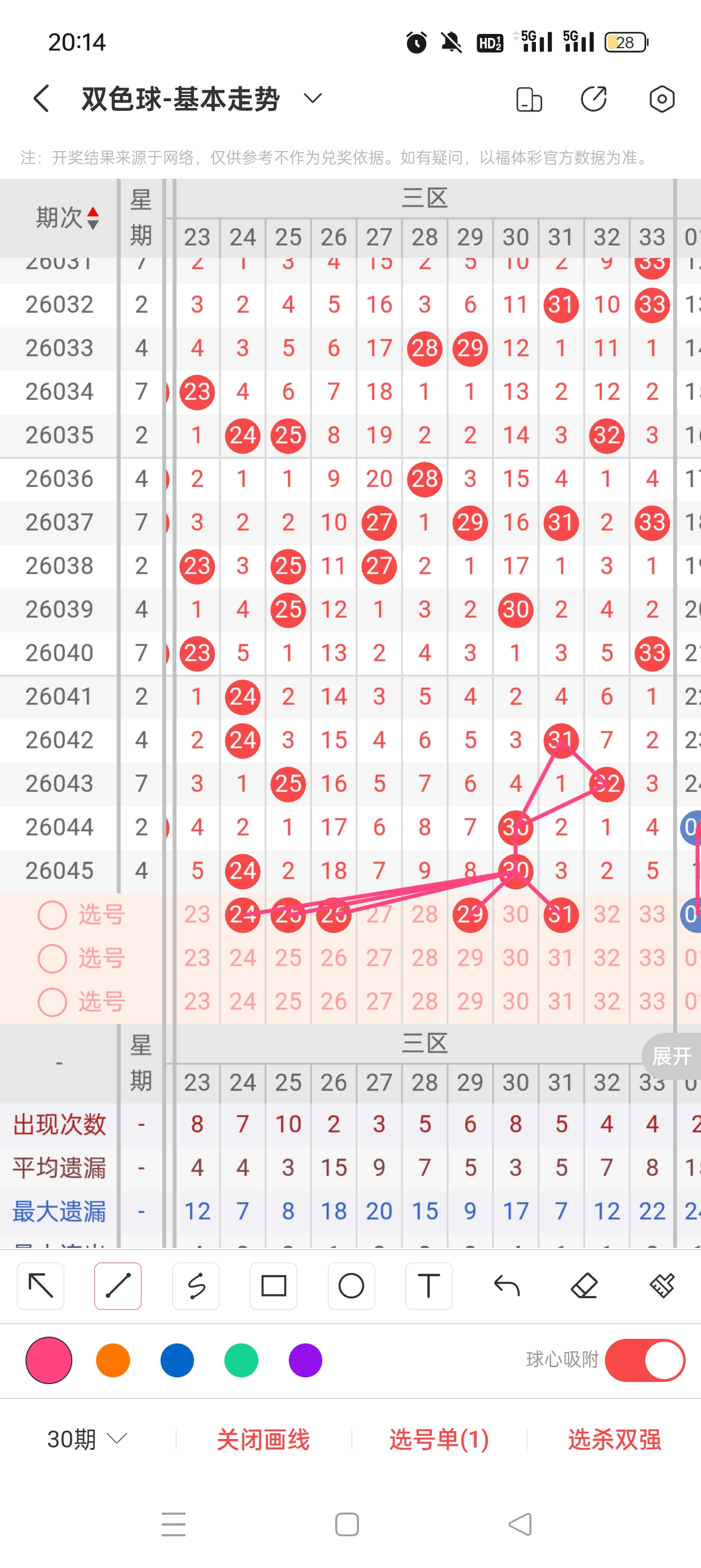Open the 双色球-基本走势 chart type dropdown
The width and height of the screenshot is (701, 1568).
(x=312, y=98)
